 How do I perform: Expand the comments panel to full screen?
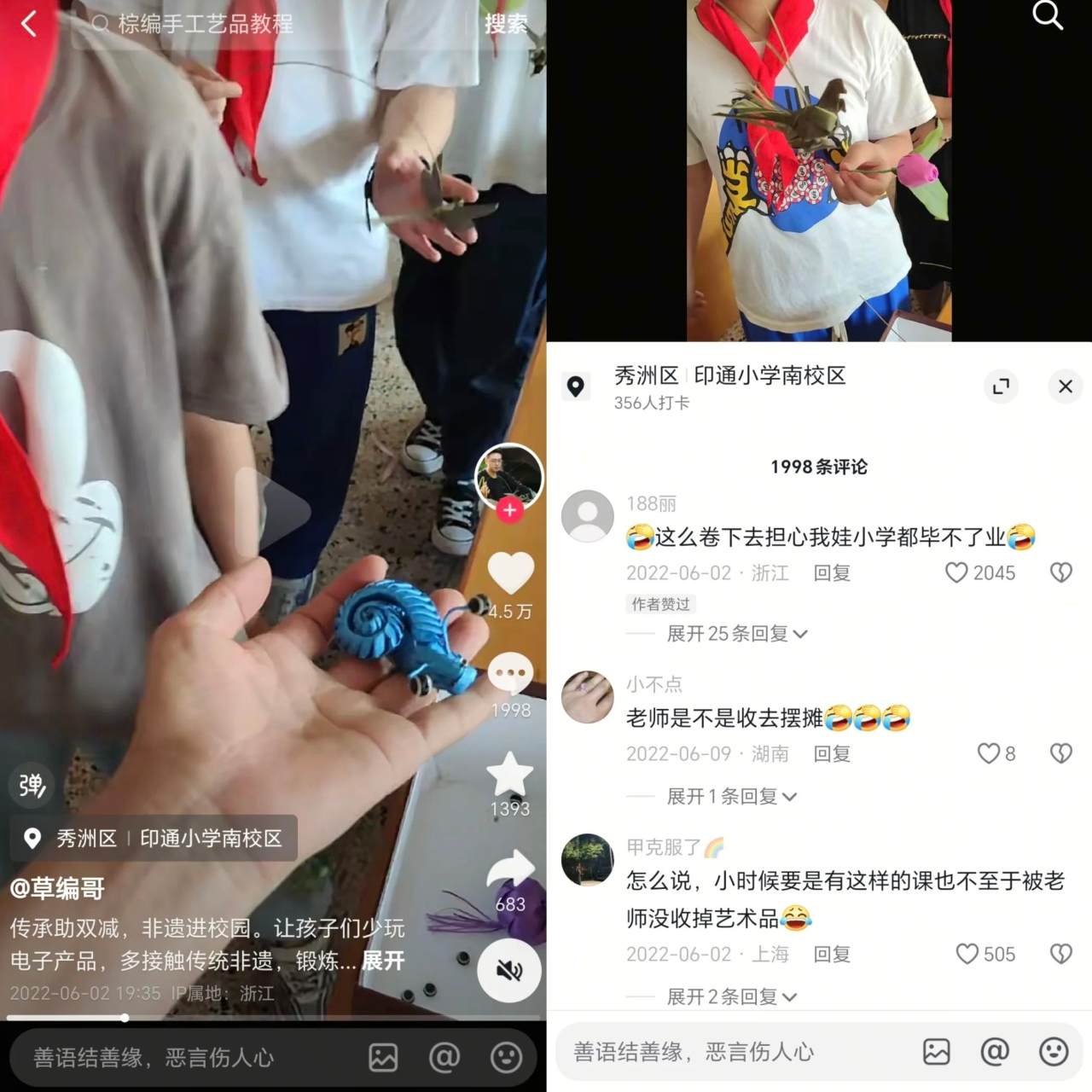click(1001, 386)
